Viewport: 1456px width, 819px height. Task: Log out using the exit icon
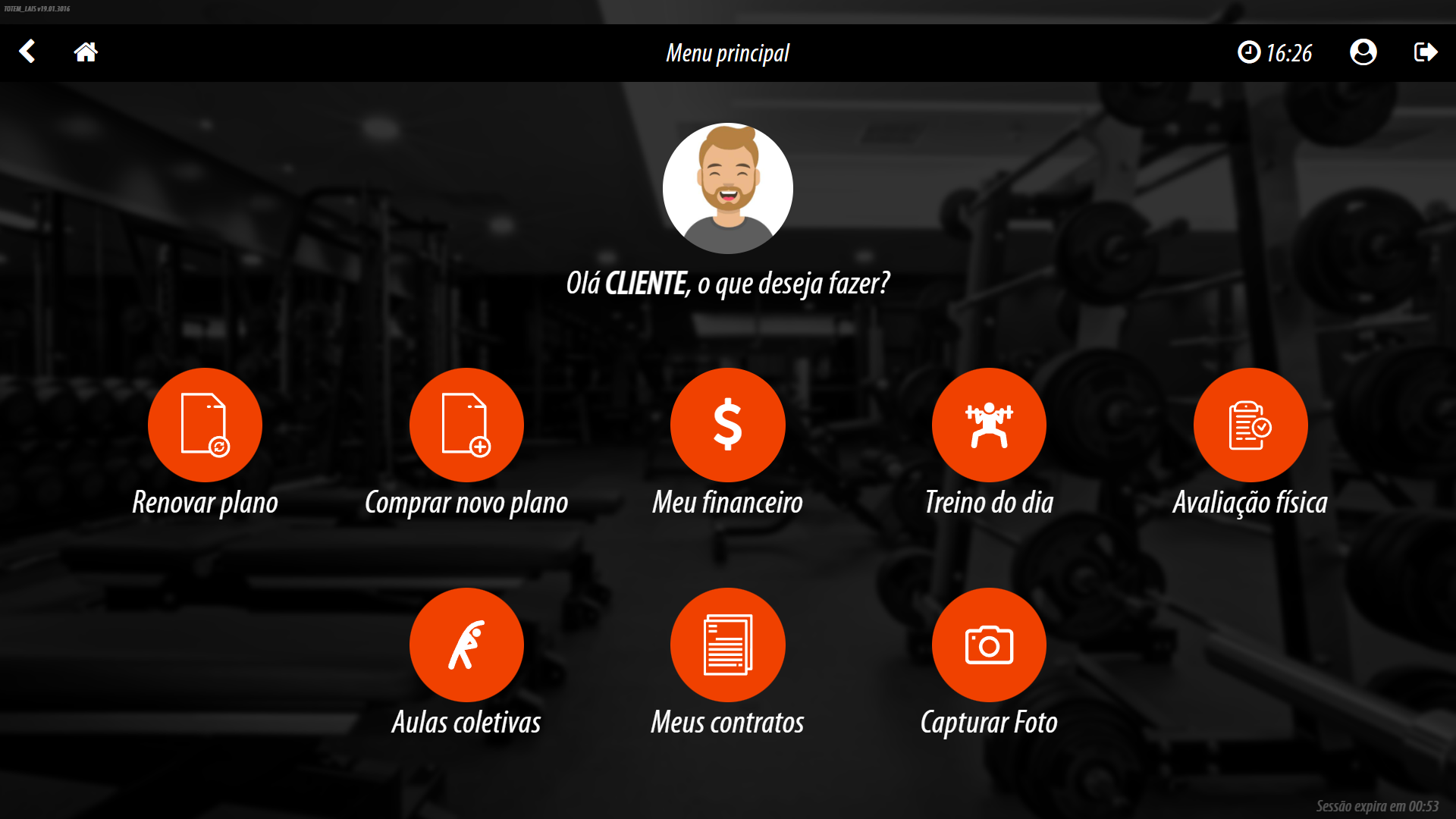(1425, 52)
